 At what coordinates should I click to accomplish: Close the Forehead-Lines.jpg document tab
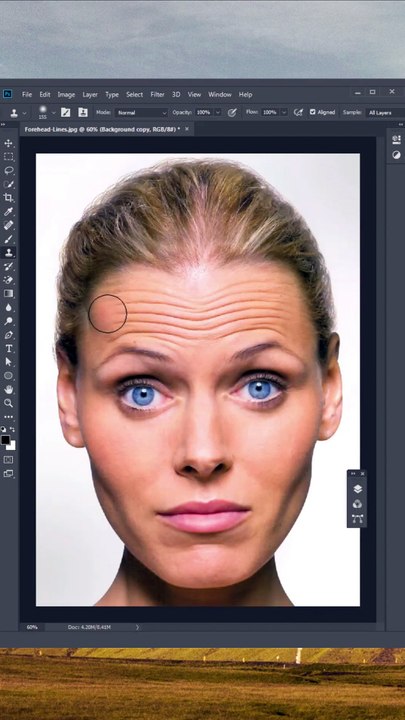click(x=187, y=129)
